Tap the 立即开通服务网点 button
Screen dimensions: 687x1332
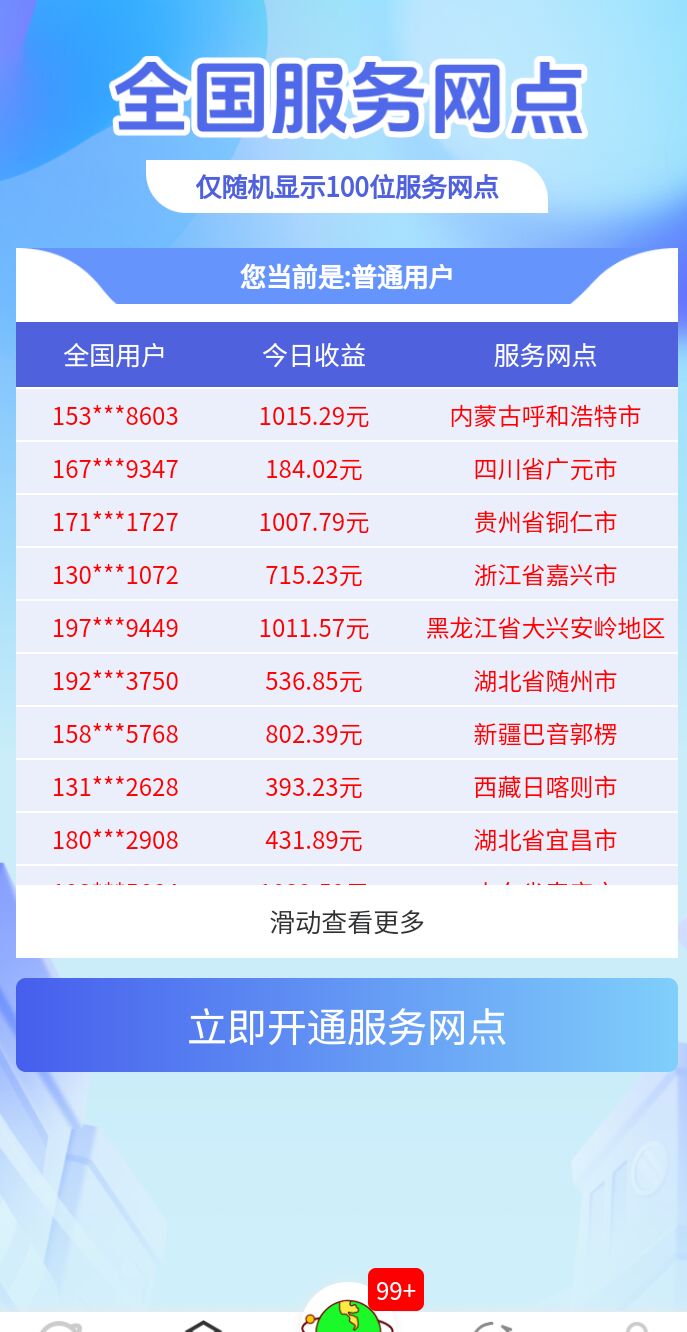pyautogui.click(x=347, y=1025)
